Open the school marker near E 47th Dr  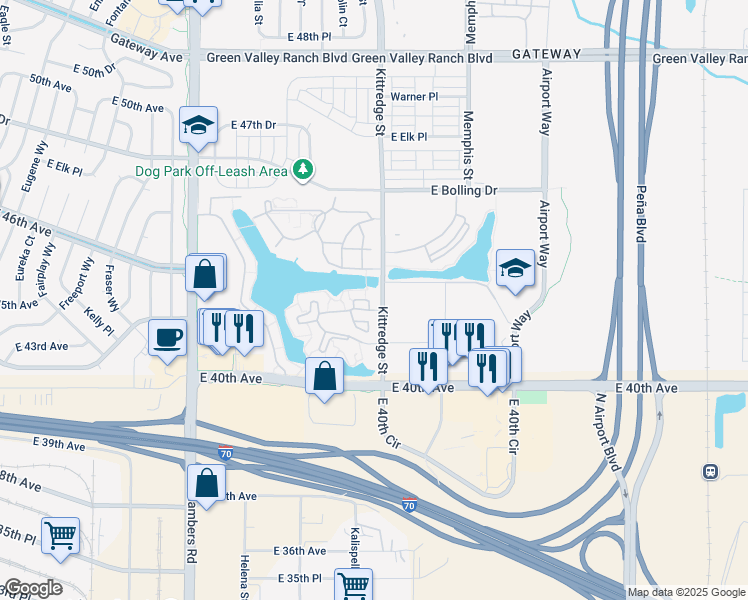[199, 125]
